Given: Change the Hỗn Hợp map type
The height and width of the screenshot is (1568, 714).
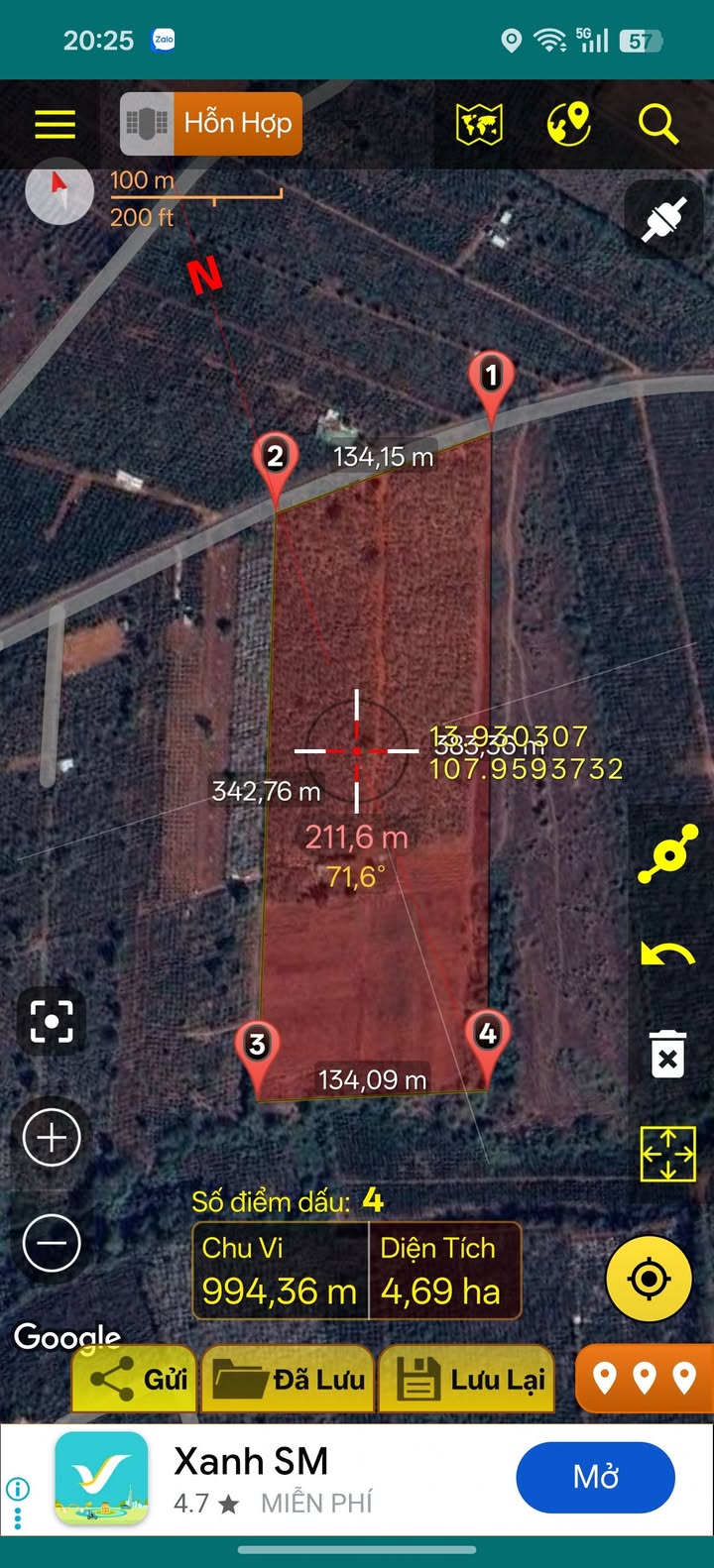Looking at the screenshot, I should tap(210, 124).
